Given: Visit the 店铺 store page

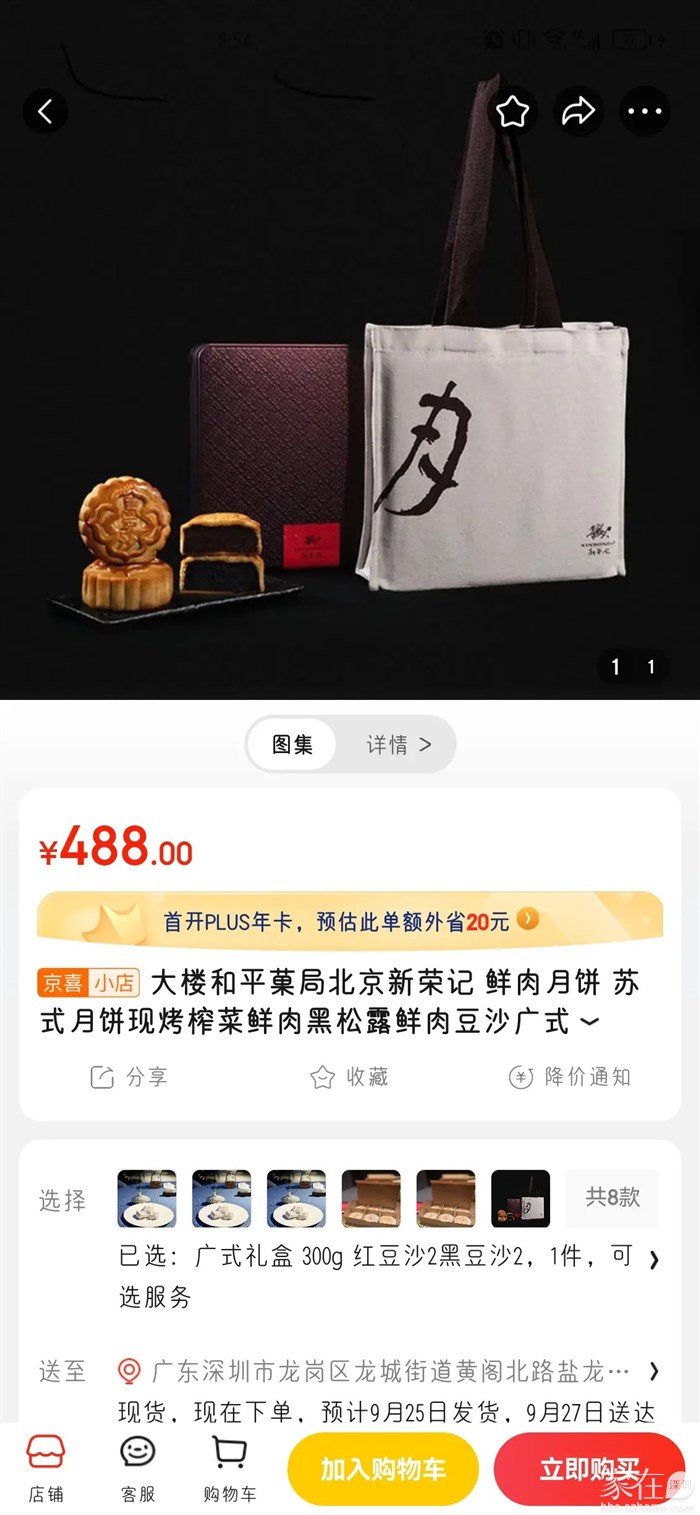Looking at the screenshot, I should [x=45, y=1467].
